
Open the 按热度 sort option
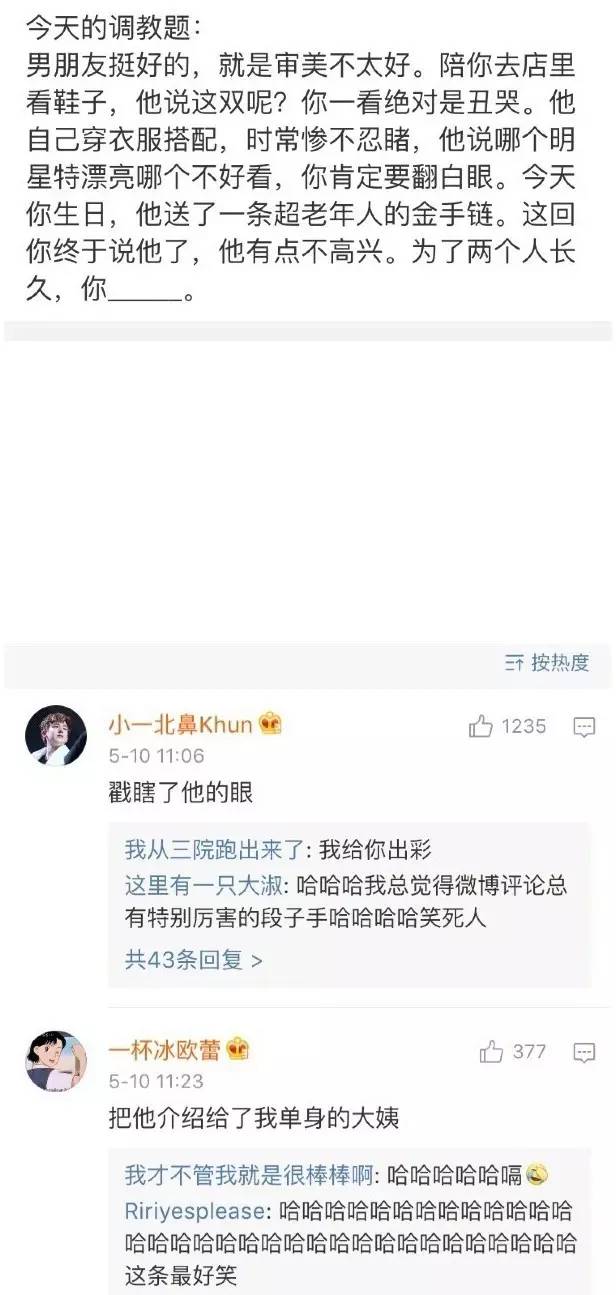pyautogui.click(x=547, y=662)
